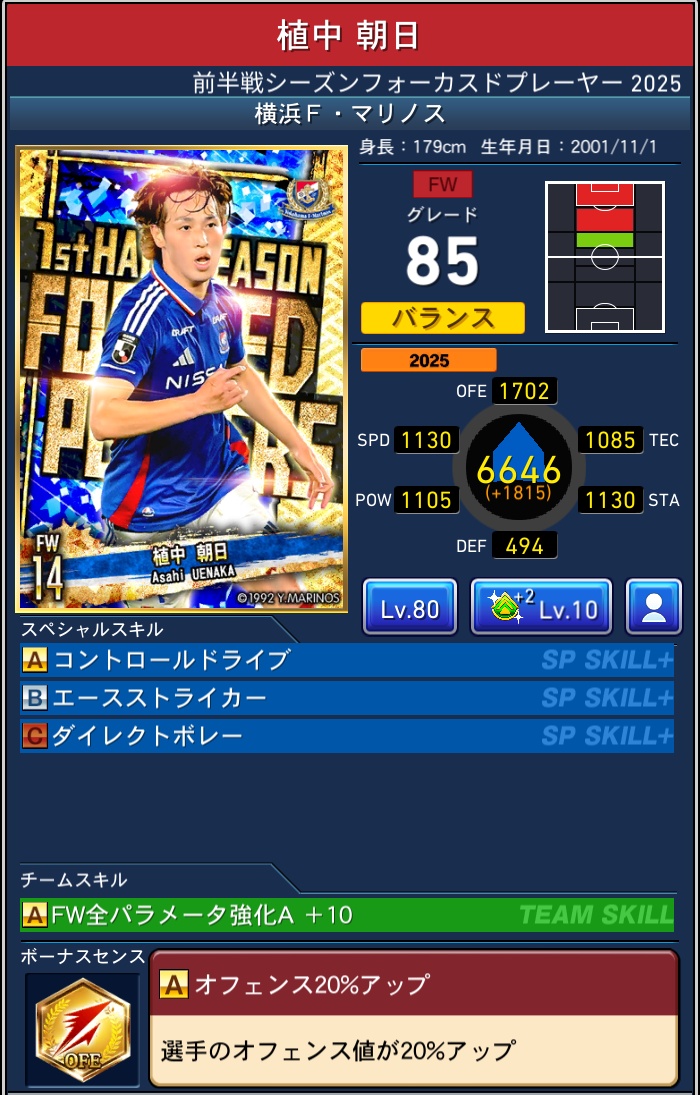Tap the 植中 朝日 player card image
The width and height of the screenshot is (700, 1095).
182,379
